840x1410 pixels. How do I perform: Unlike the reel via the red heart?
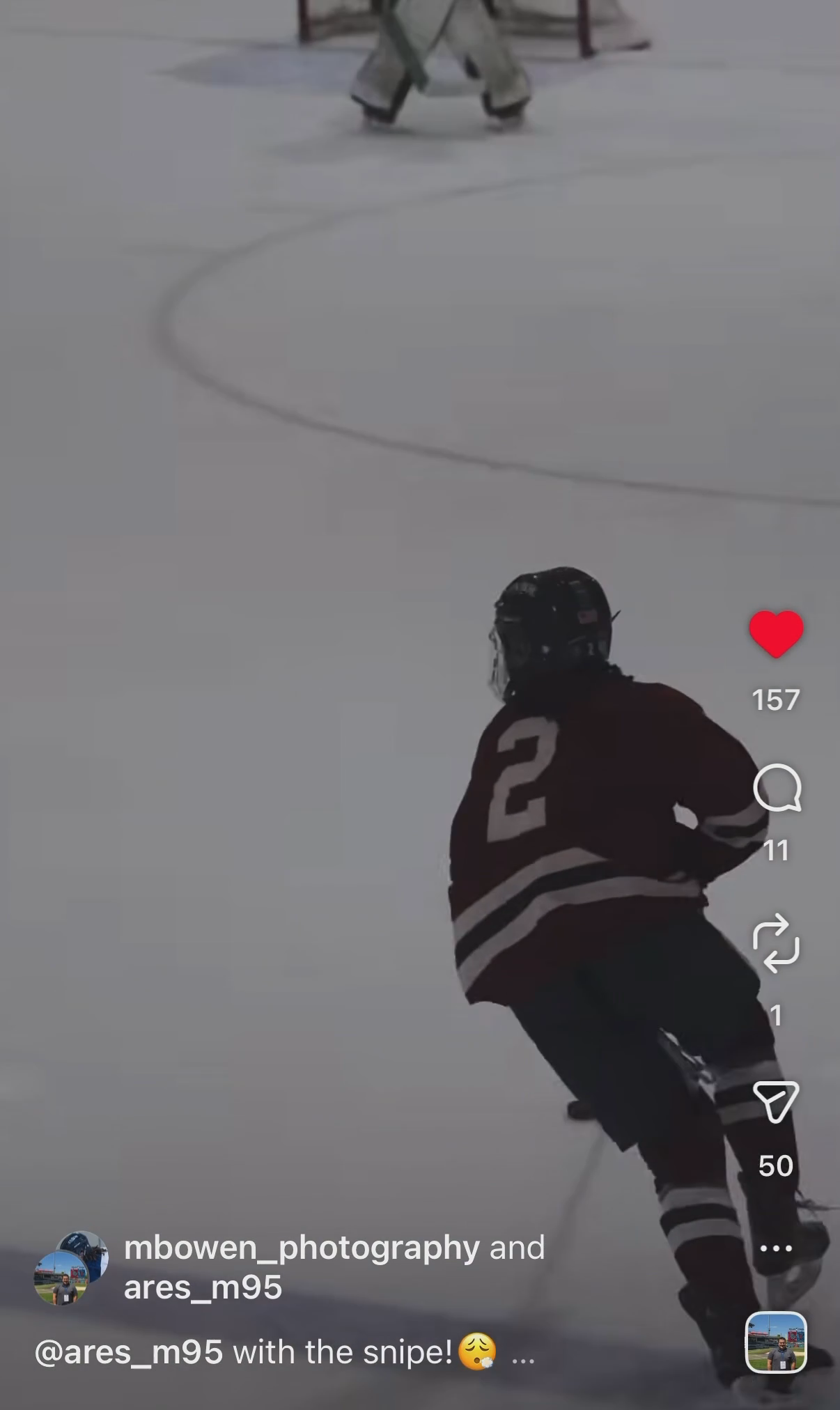pos(776,633)
